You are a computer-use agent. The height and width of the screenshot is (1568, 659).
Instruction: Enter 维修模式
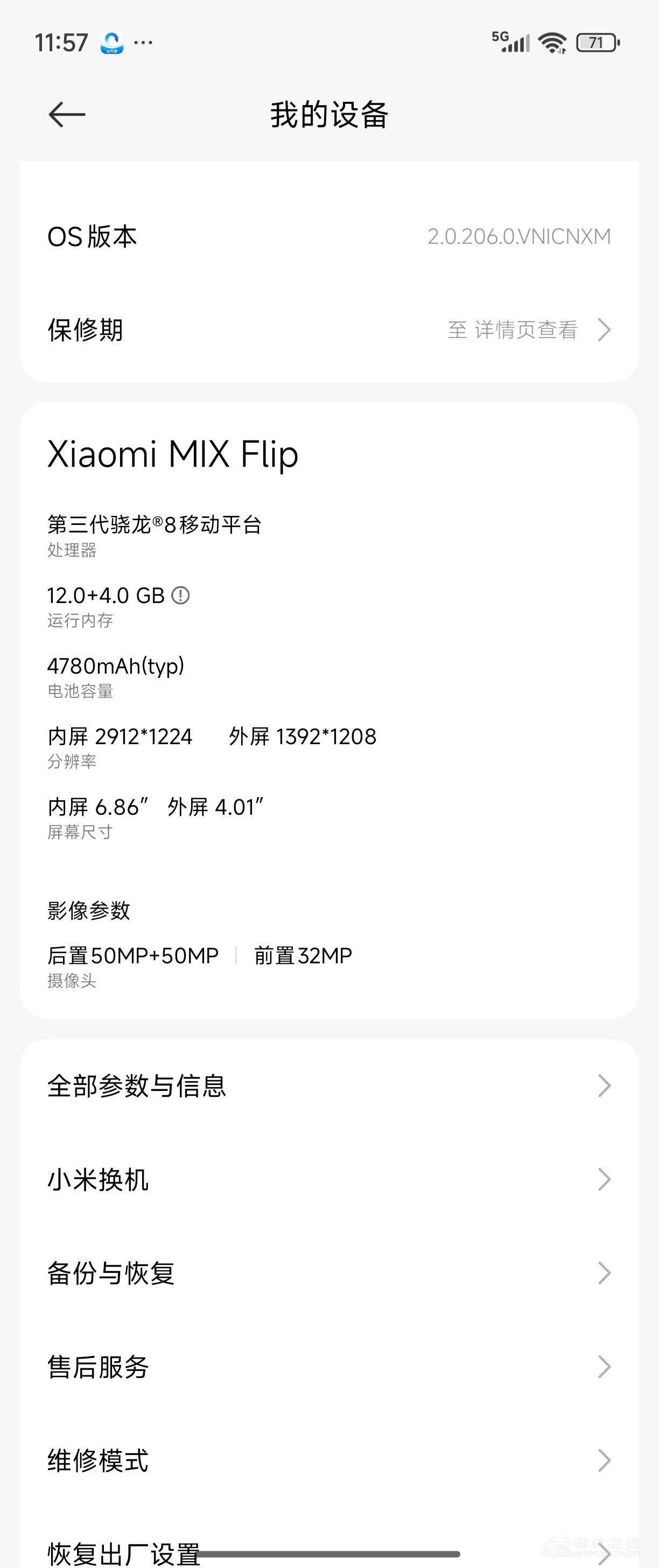point(328,1460)
